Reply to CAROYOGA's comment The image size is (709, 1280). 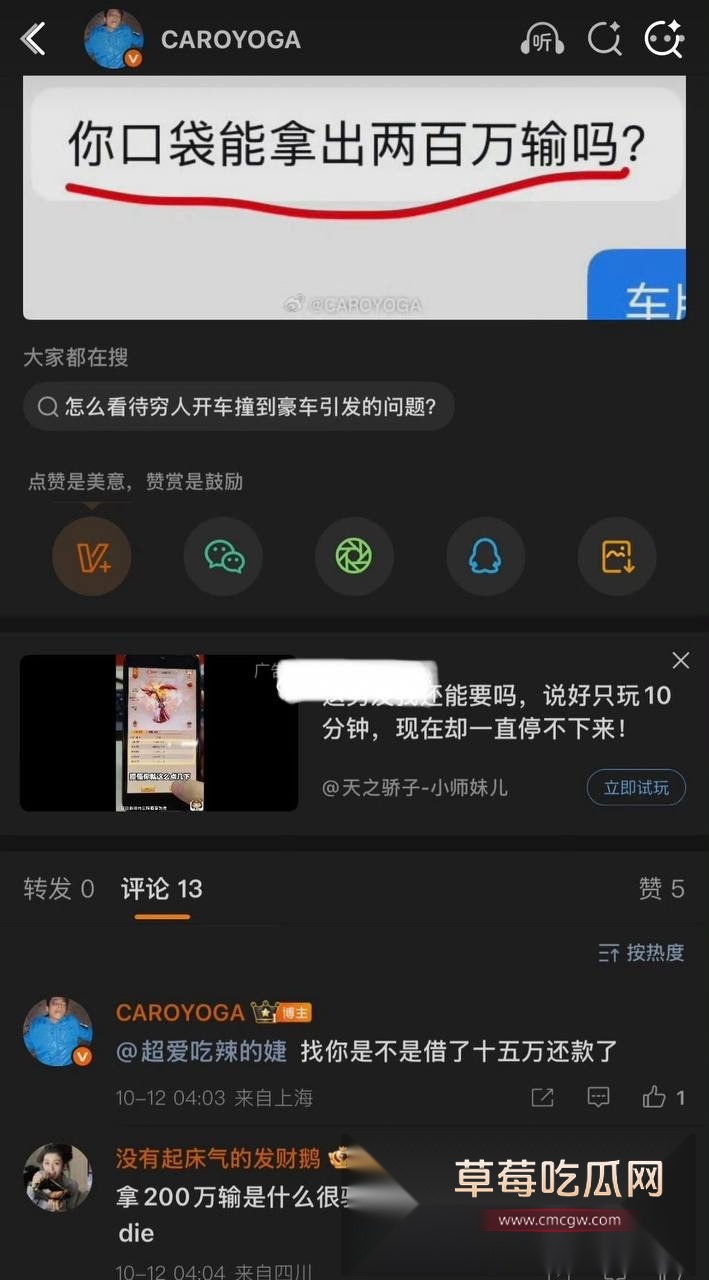point(598,1097)
